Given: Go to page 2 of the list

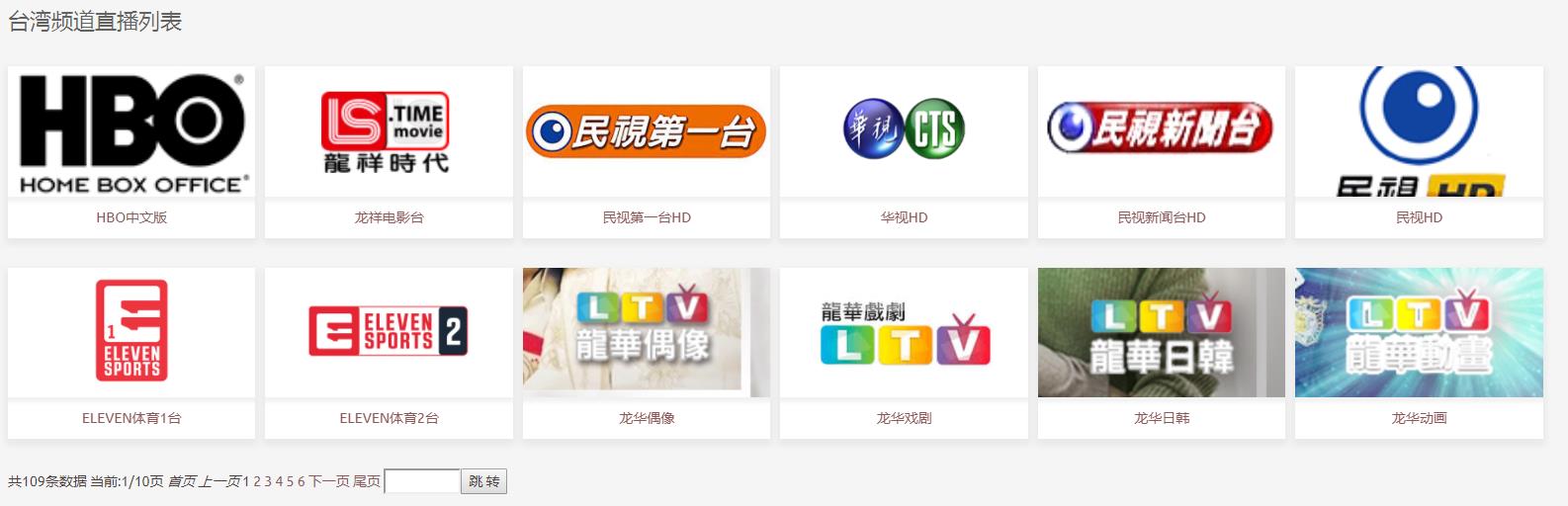Looking at the screenshot, I should 257,481.
